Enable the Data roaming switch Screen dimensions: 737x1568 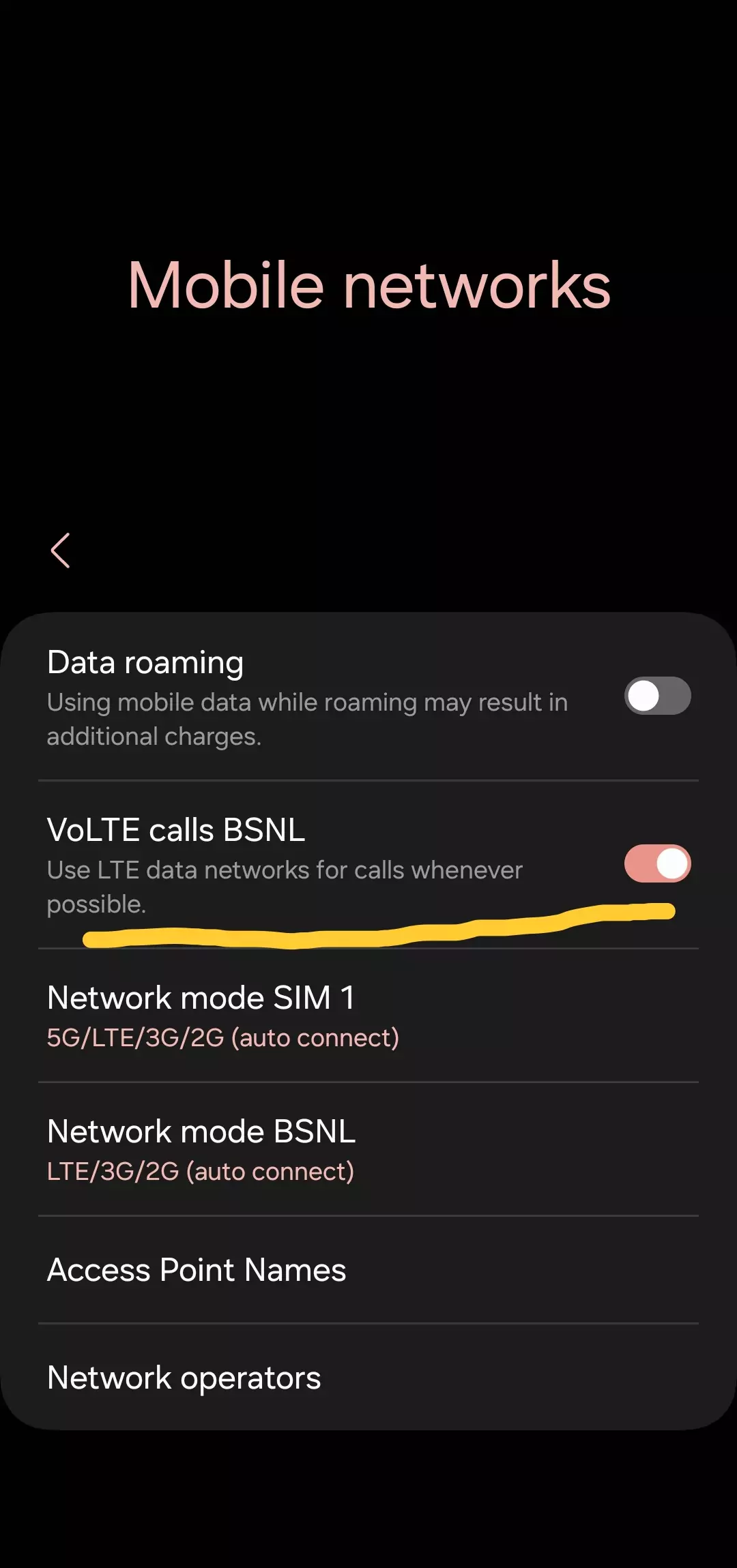(657, 696)
